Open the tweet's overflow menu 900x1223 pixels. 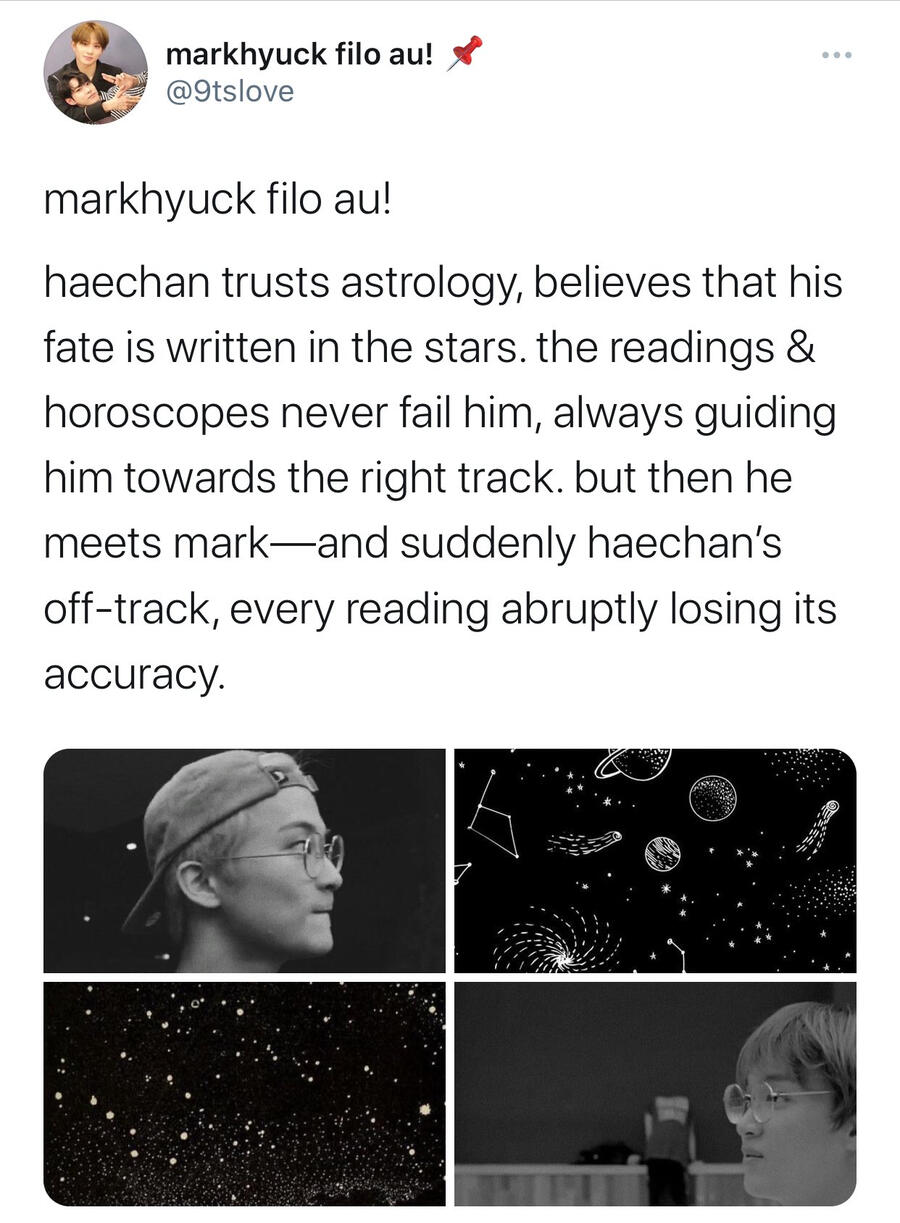[836, 54]
